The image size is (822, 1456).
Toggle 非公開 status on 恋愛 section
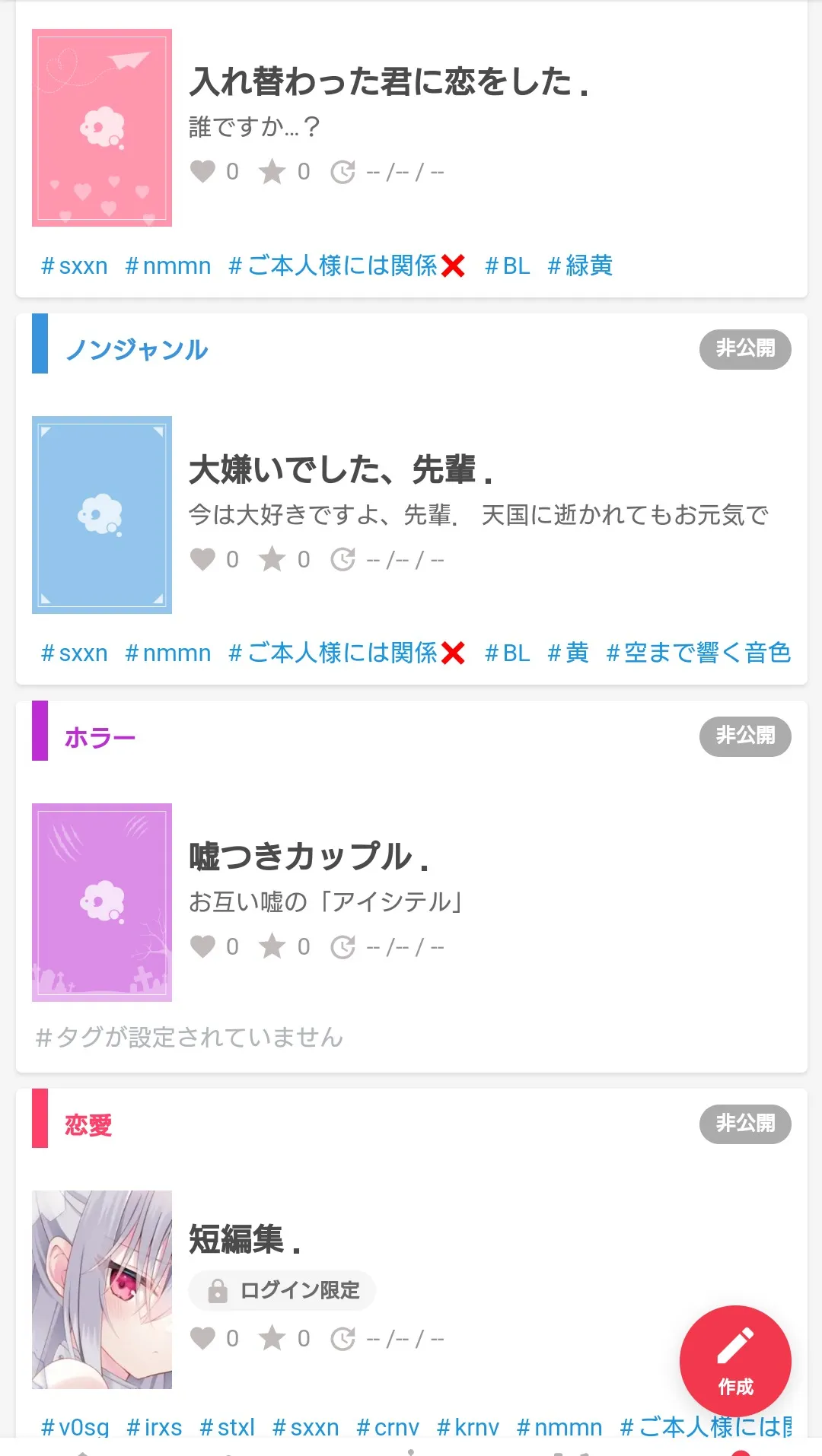point(745,1124)
